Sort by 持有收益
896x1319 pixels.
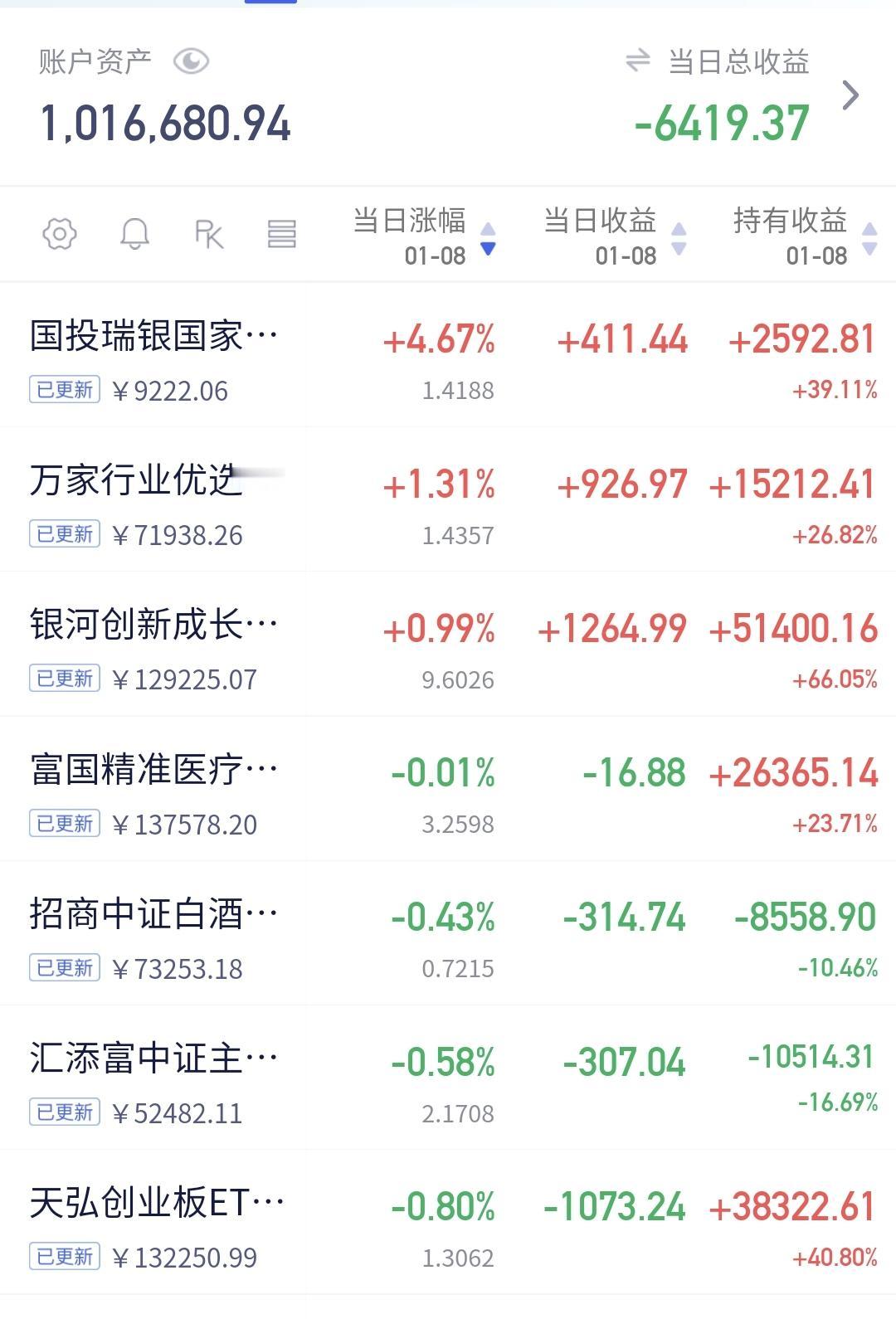(805, 236)
